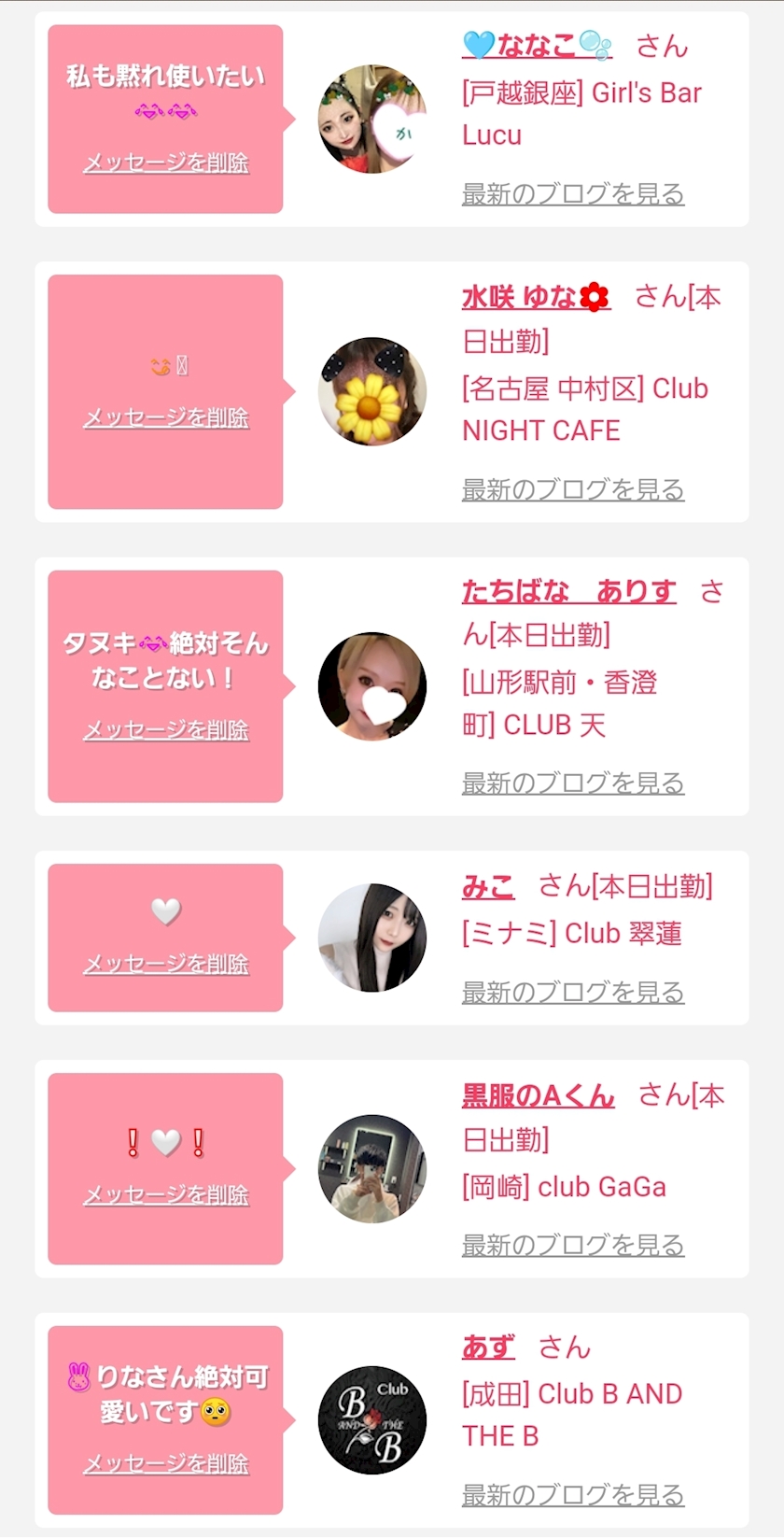Delete the message sent to みこ
The width and height of the screenshot is (784, 1538).
coord(166,964)
